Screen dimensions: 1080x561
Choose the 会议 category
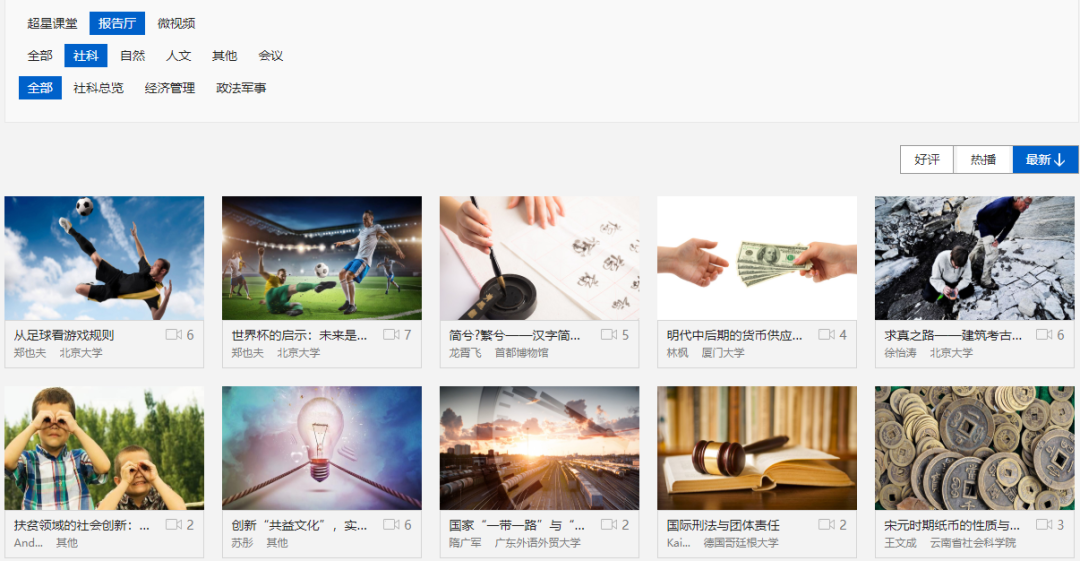pyautogui.click(x=270, y=56)
